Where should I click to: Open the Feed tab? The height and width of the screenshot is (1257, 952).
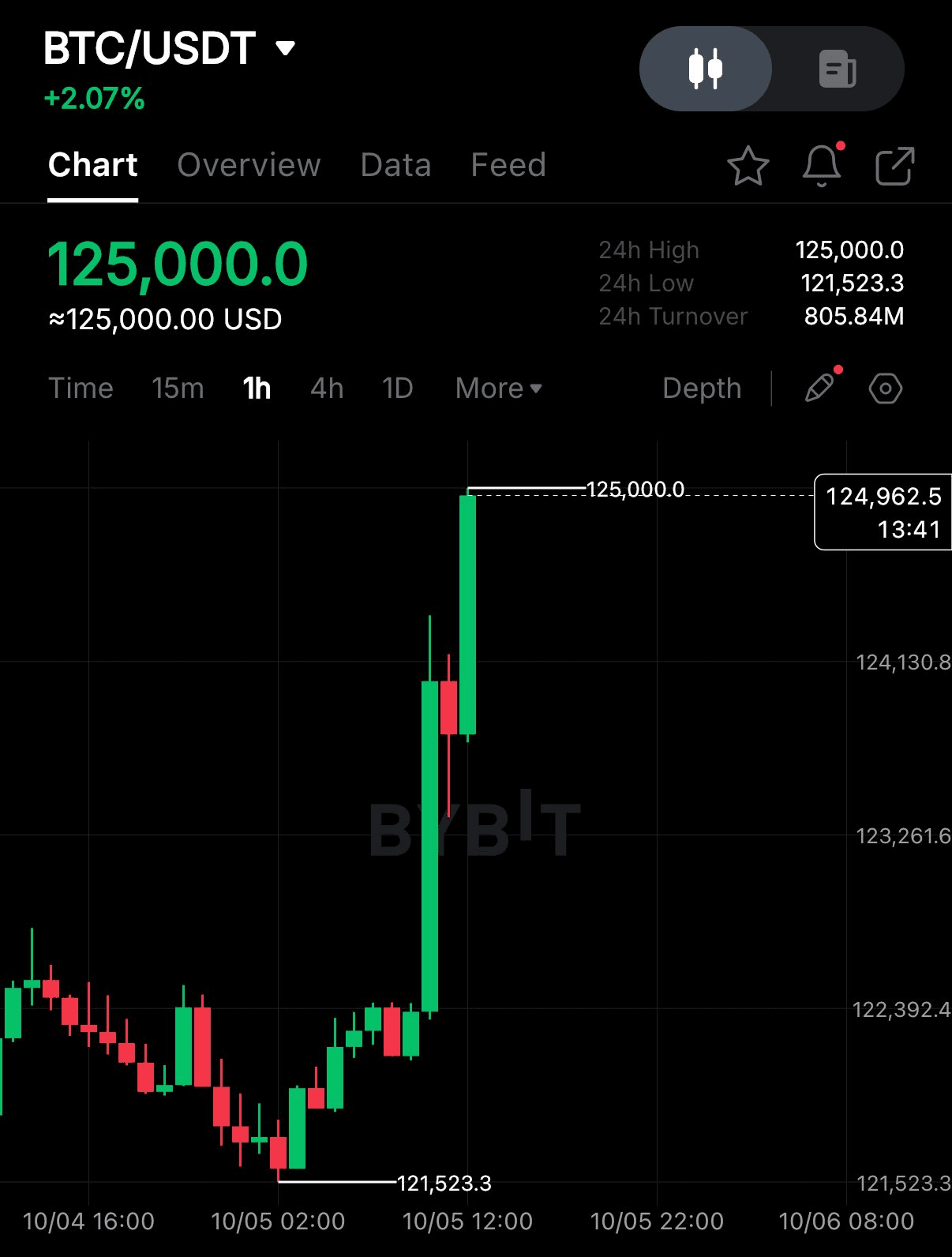(x=508, y=165)
